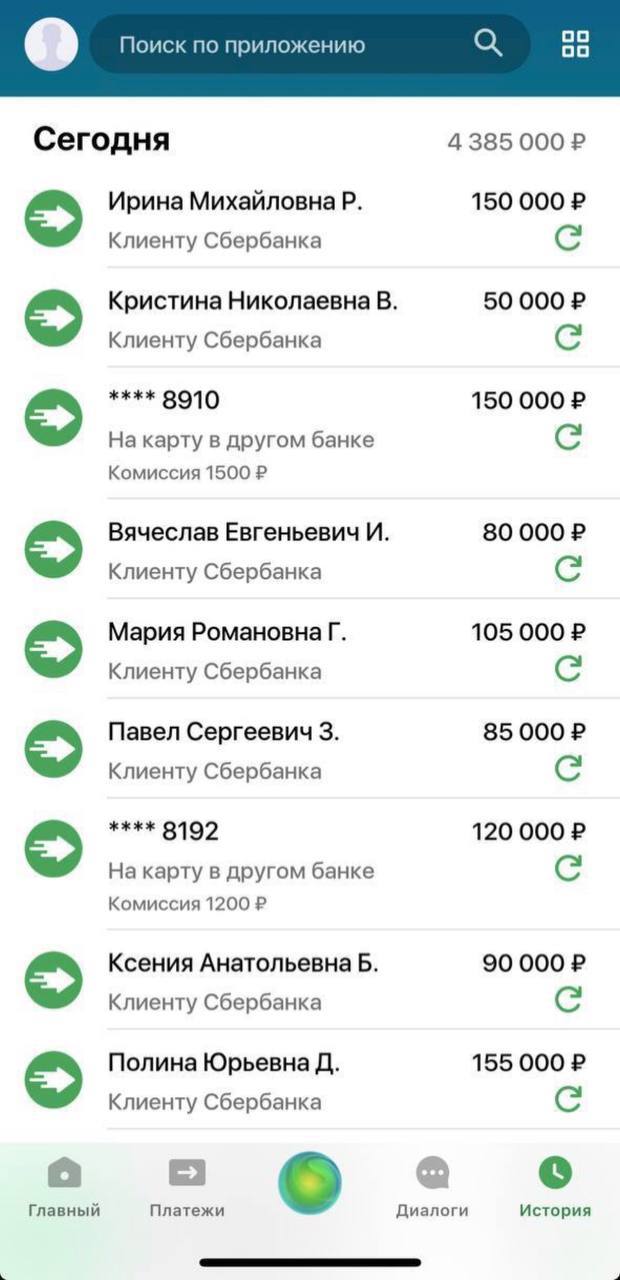Tap the app search field
Viewport: 620px width, 1280px height.
tap(310, 44)
